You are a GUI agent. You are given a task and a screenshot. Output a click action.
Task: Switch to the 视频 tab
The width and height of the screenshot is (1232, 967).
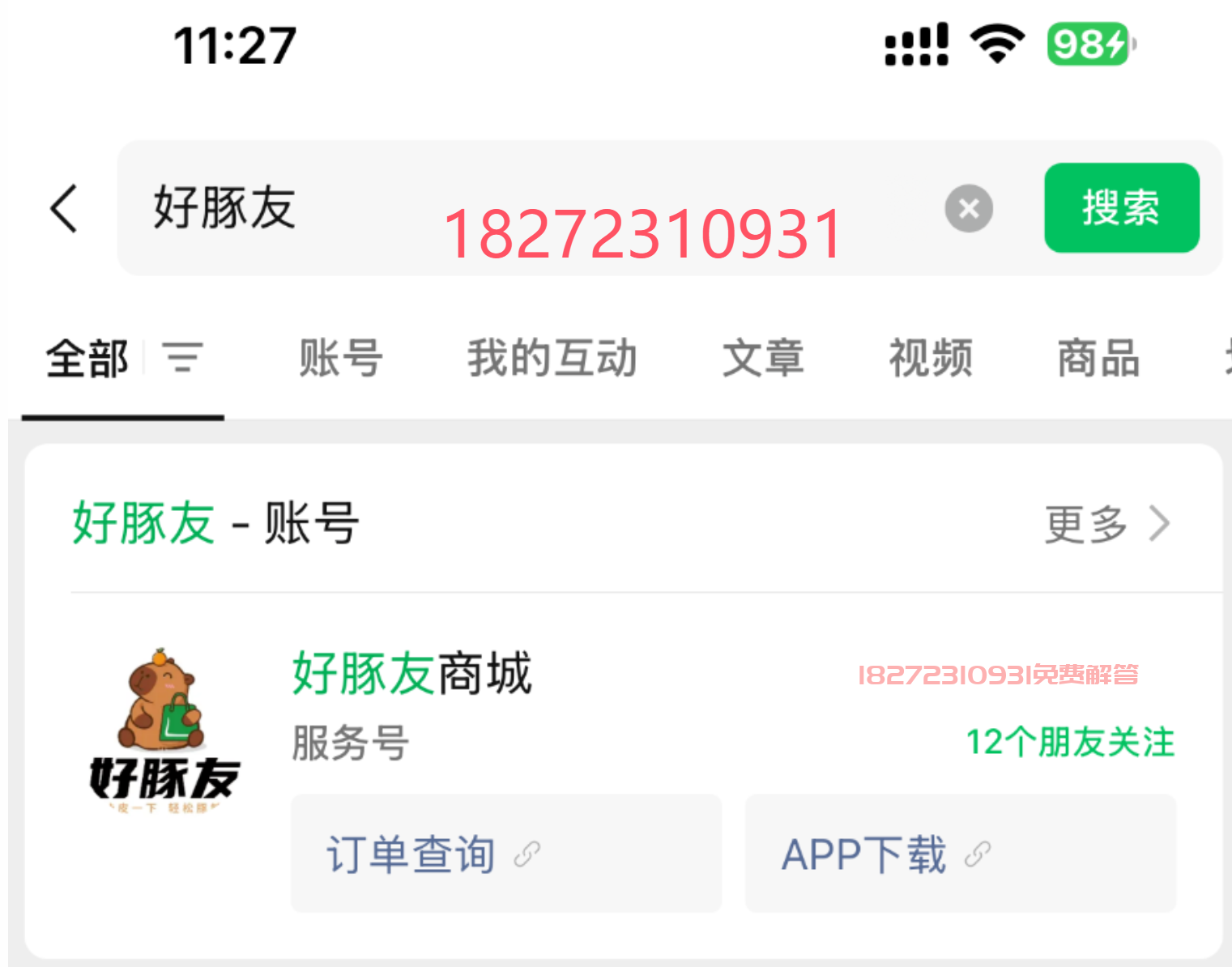coord(931,357)
